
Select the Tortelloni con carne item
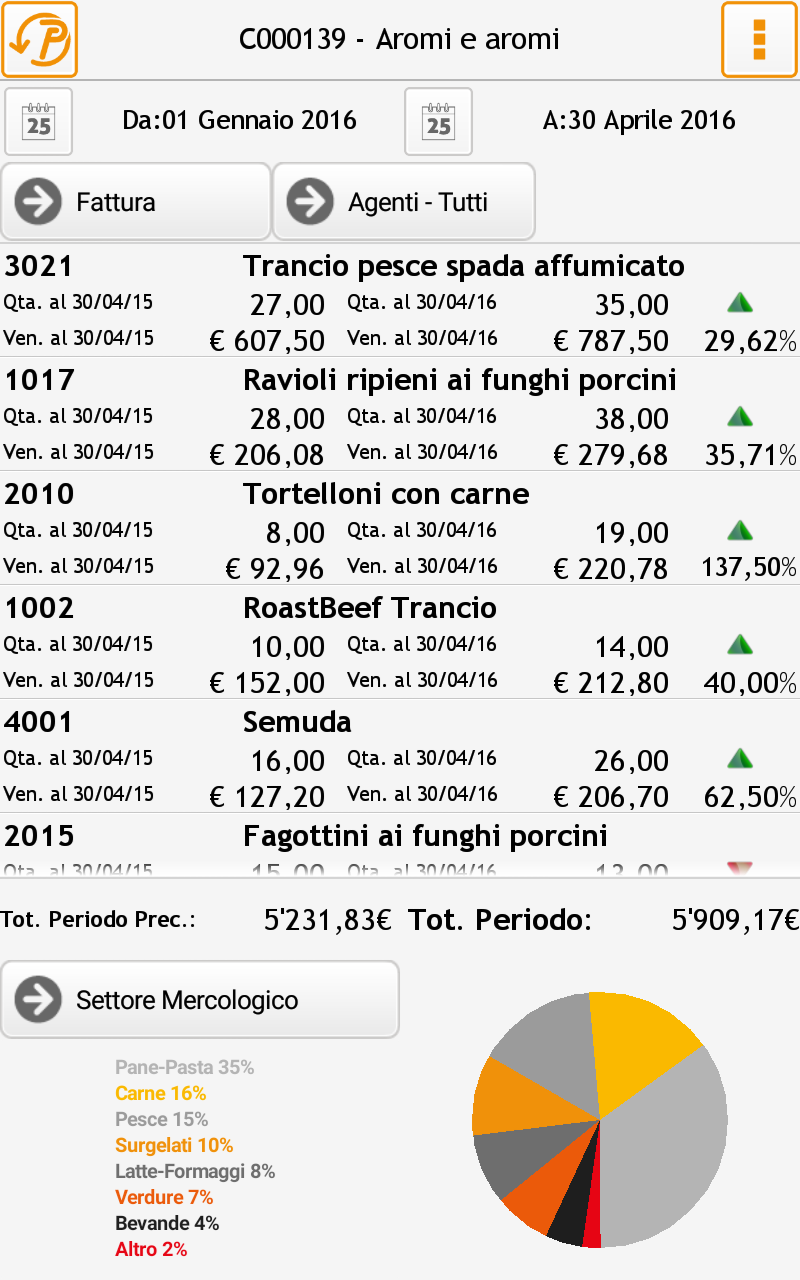click(x=400, y=528)
